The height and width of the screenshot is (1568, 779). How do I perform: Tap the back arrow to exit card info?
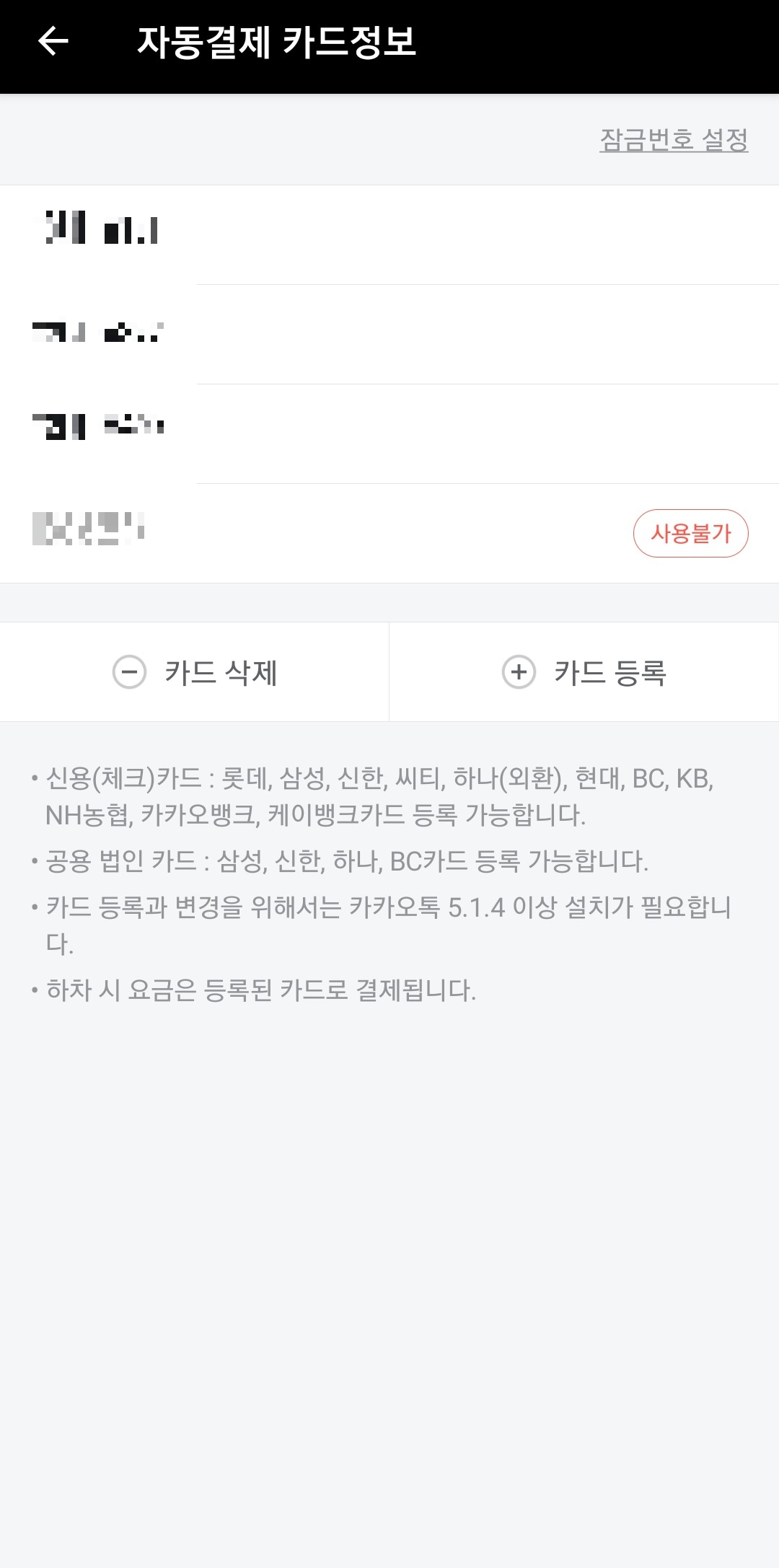[53, 42]
